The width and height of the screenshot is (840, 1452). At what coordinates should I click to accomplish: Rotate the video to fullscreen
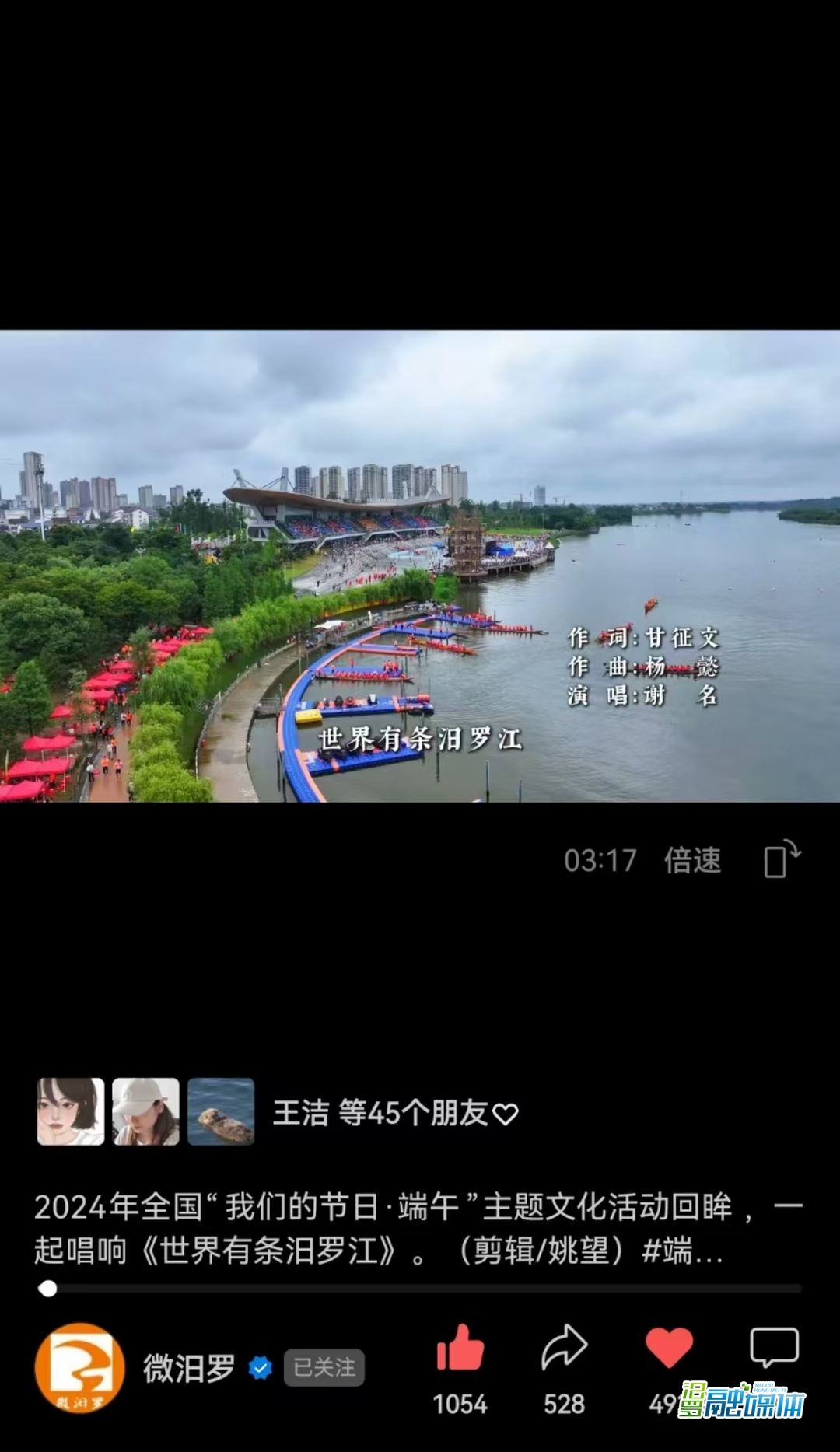click(782, 859)
